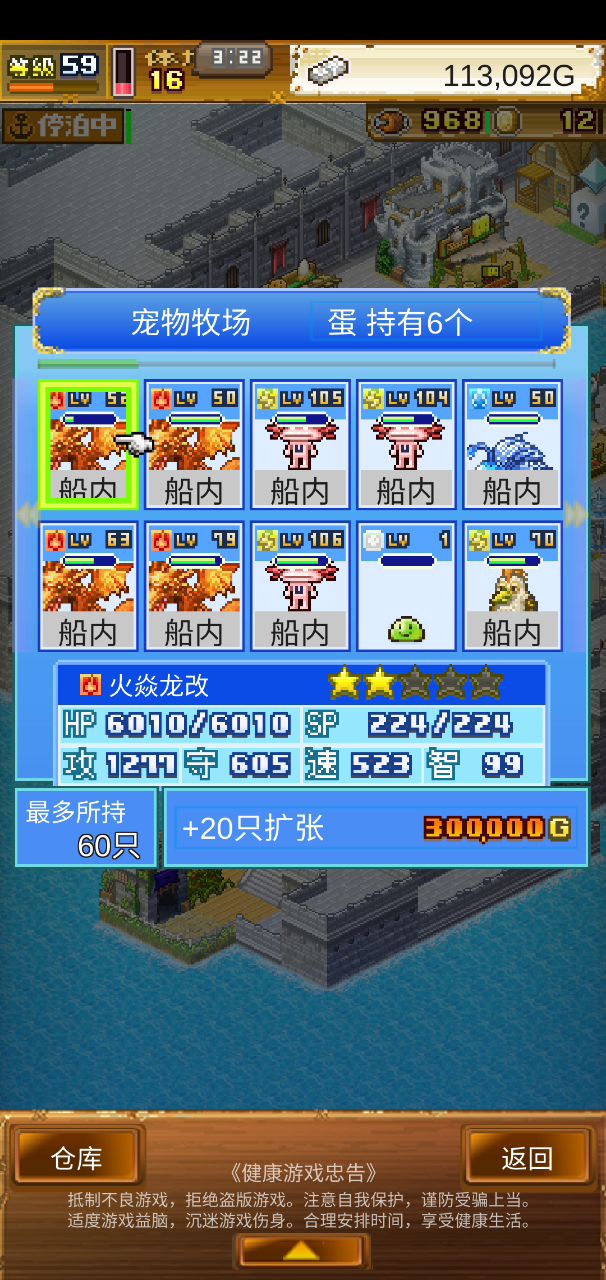
Task: Tap 返回 to go back
Action: [x=527, y=1158]
